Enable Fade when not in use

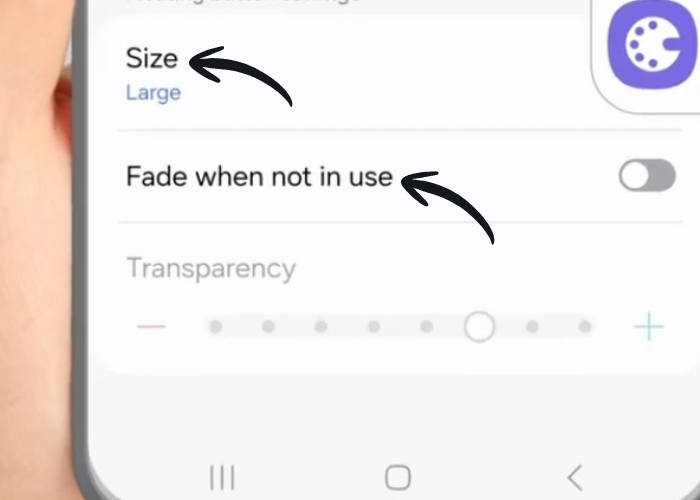pos(646,177)
